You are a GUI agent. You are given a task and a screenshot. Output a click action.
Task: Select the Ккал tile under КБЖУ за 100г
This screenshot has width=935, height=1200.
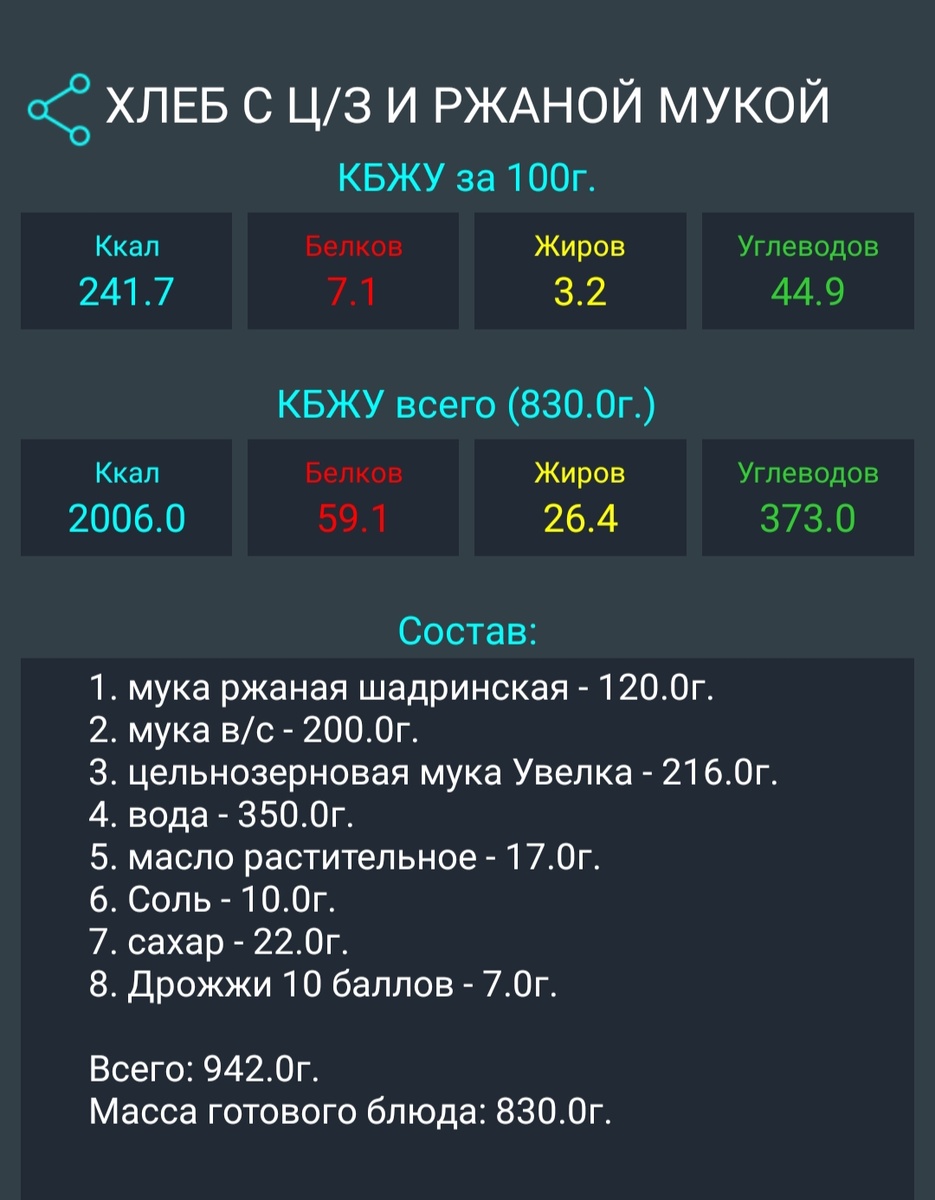coord(126,270)
